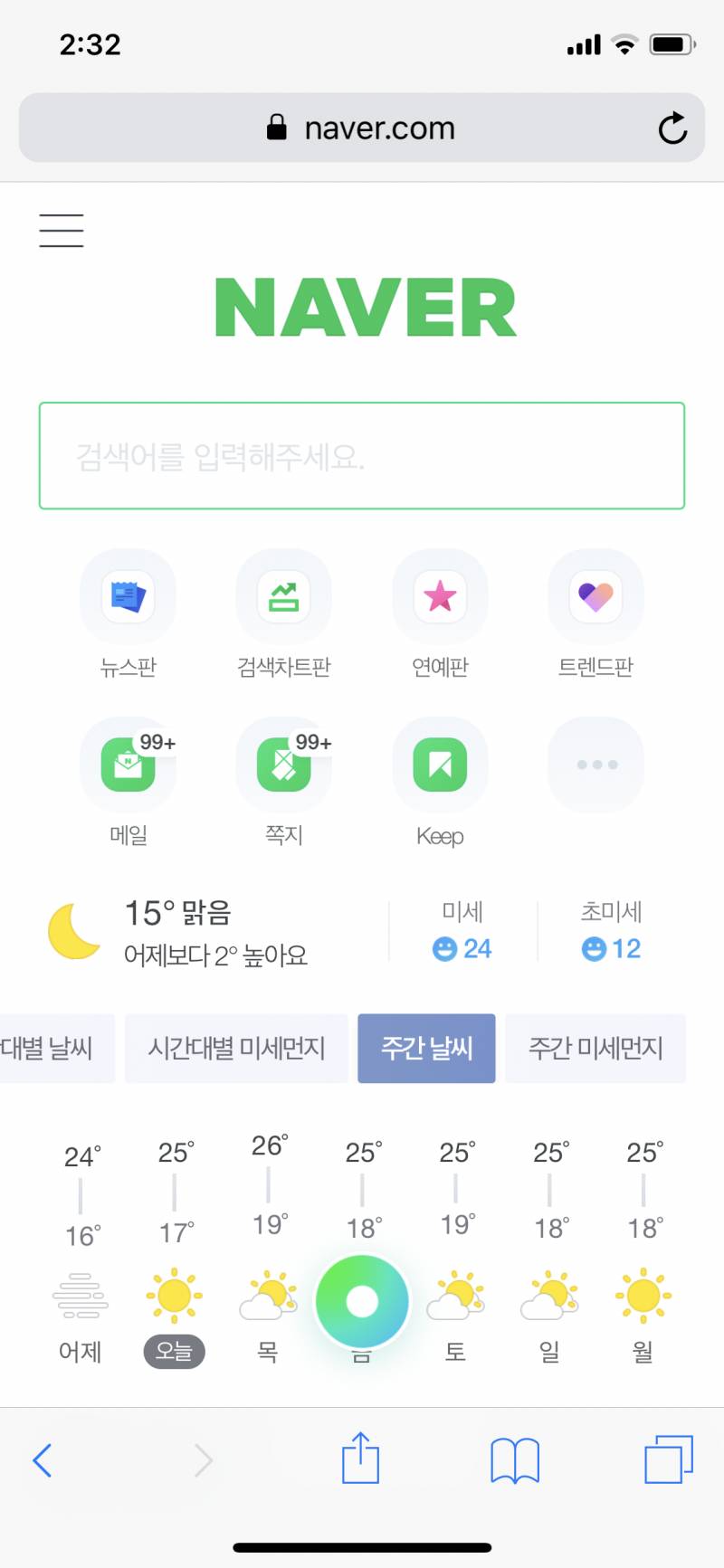Open the 검색차트판 search chart icon
This screenshot has height=1568, width=724.
(x=284, y=597)
